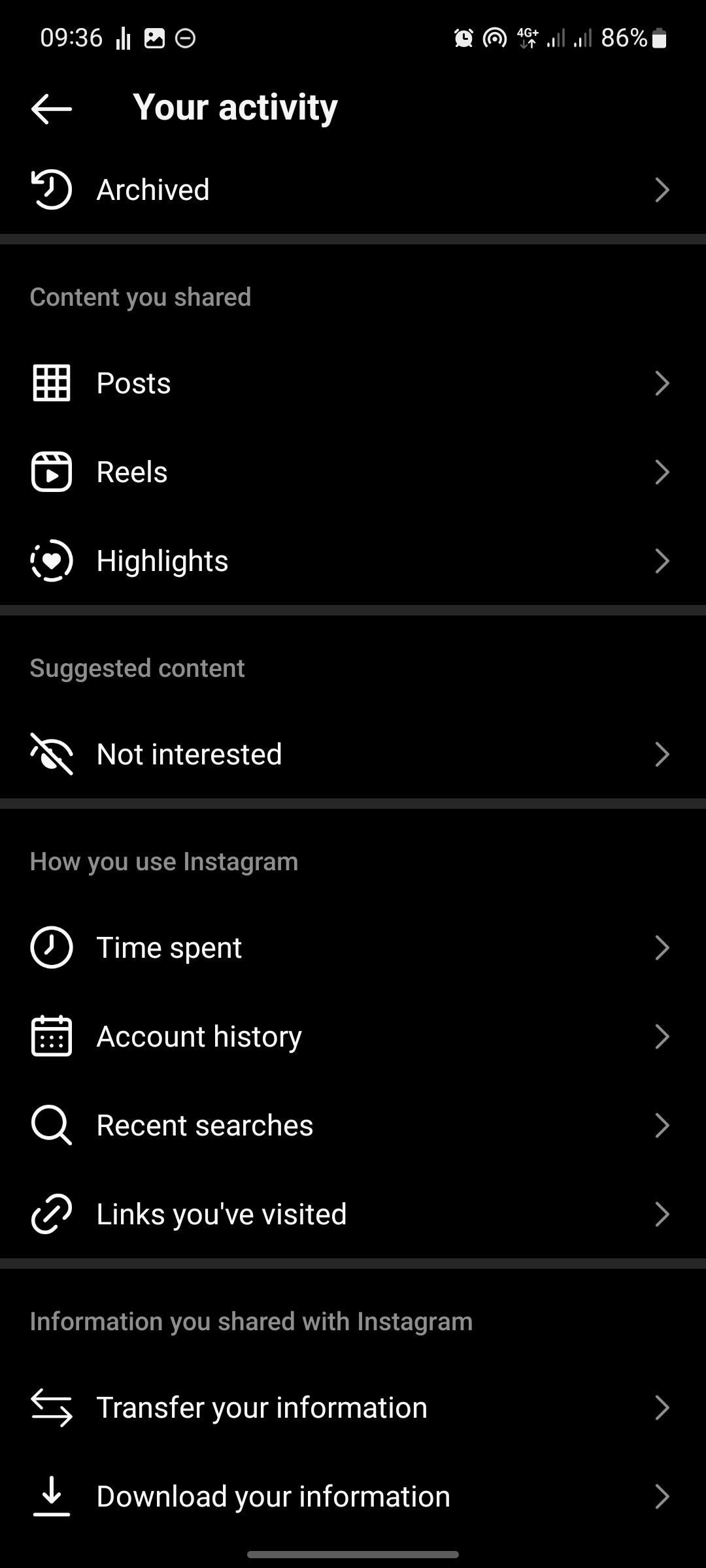Select the Reels icon
Image resolution: width=706 pixels, height=1568 pixels.
click(50, 472)
